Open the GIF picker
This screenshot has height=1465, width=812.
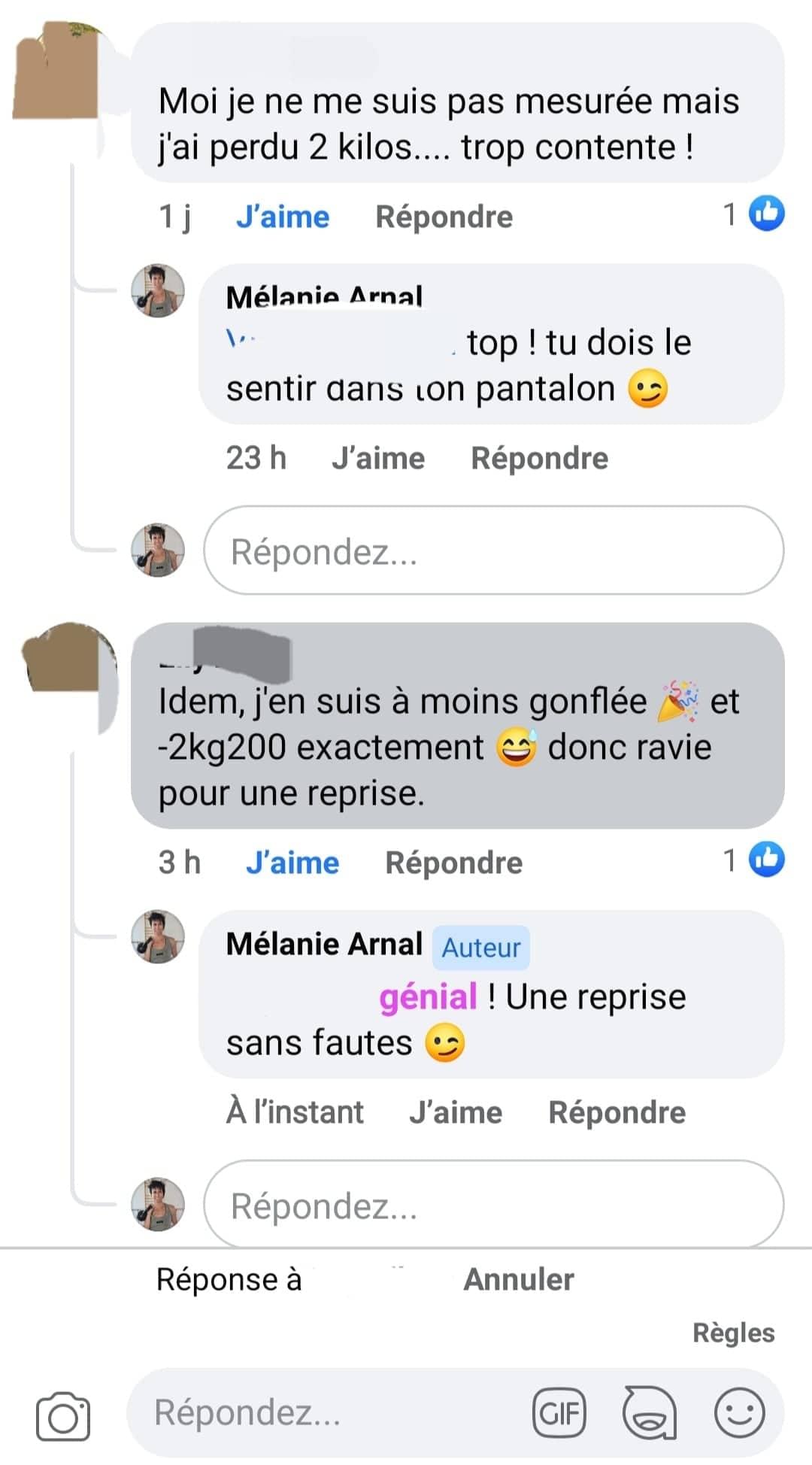(x=559, y=1413)
